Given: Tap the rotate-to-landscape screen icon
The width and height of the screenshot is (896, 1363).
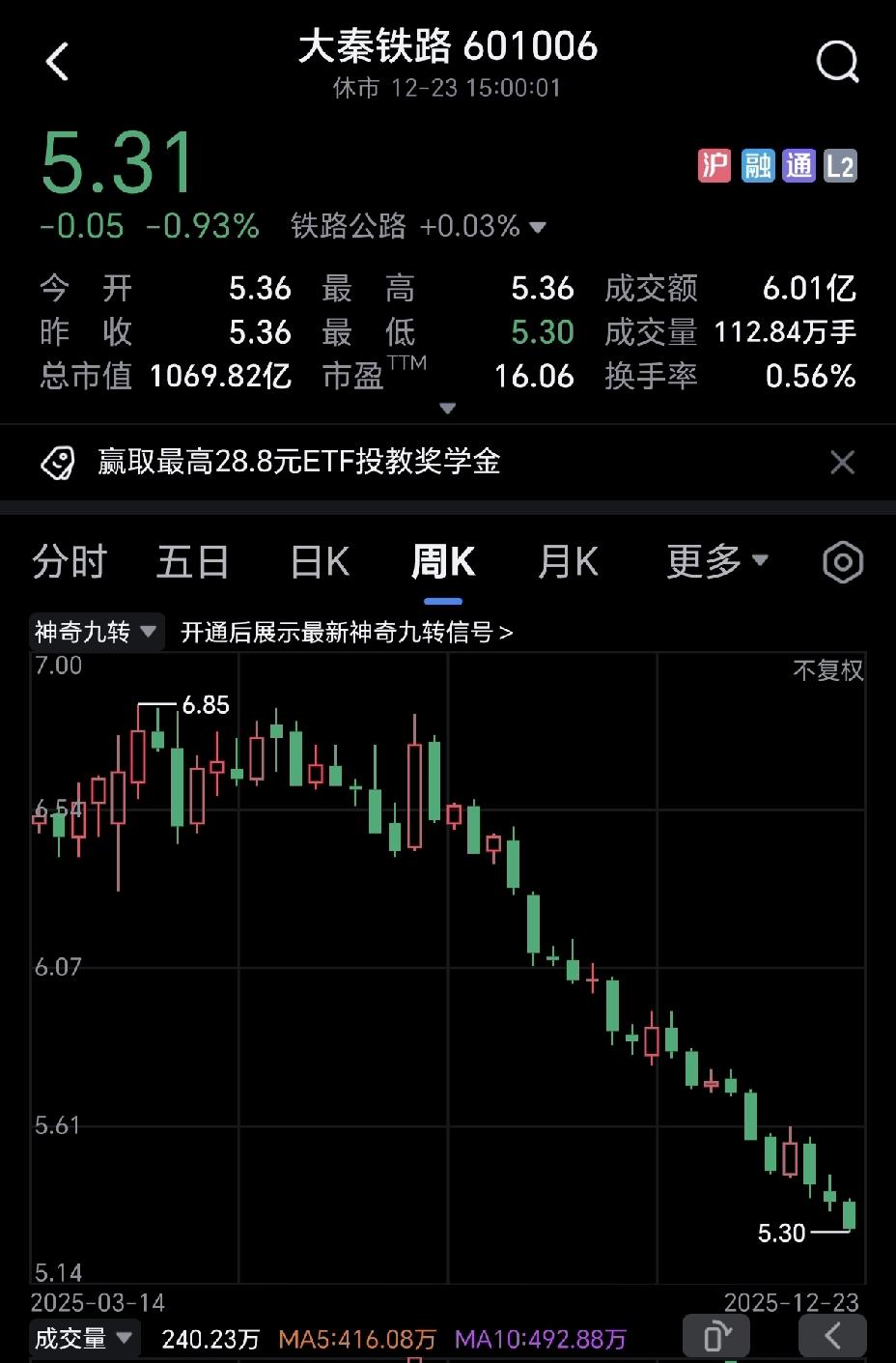Looking at the screenshot, I should coord(715,1336).
